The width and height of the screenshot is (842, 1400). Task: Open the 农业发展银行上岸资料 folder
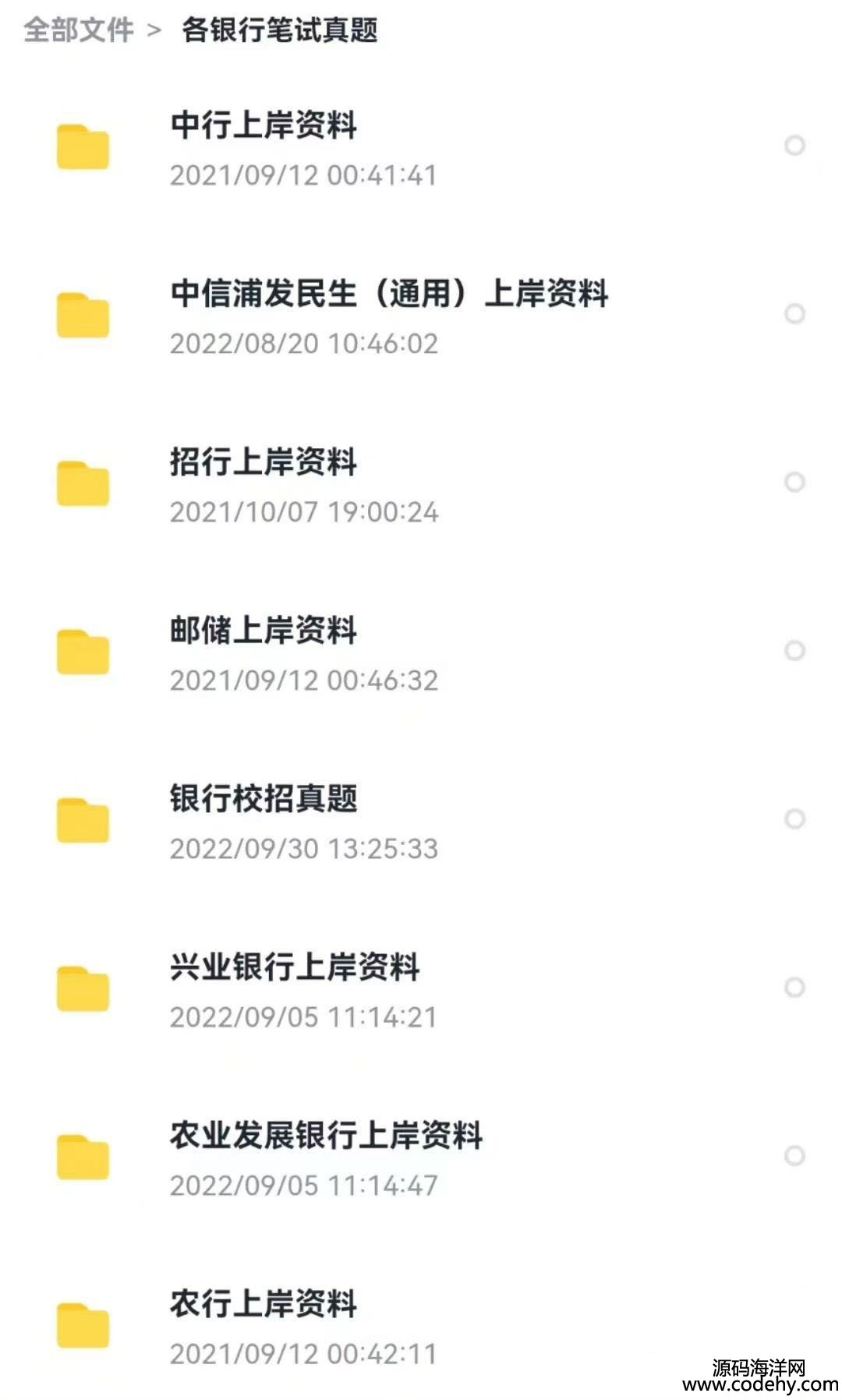[x=421, y=1158]
